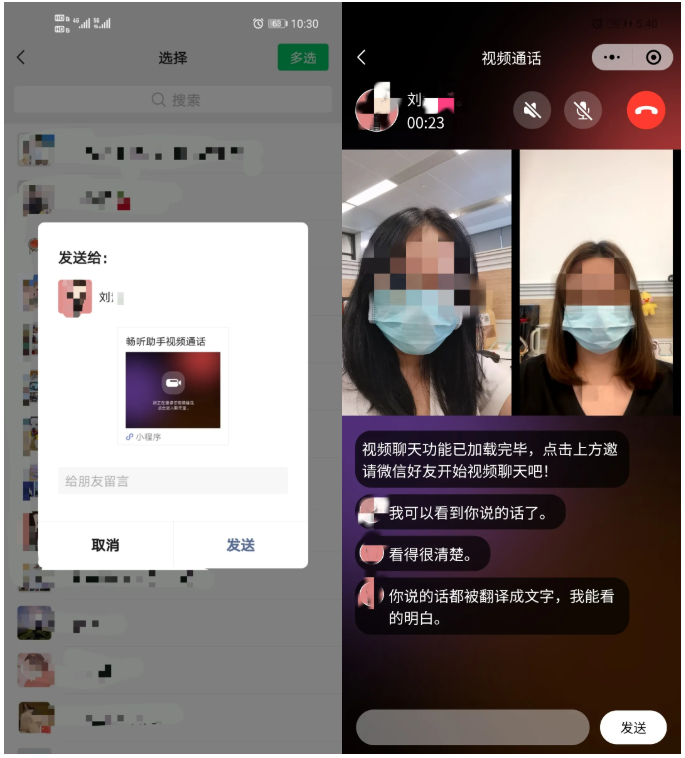Mute the speaker in the video call
Viewport: 685px width, 758px height.
point(532,110)
